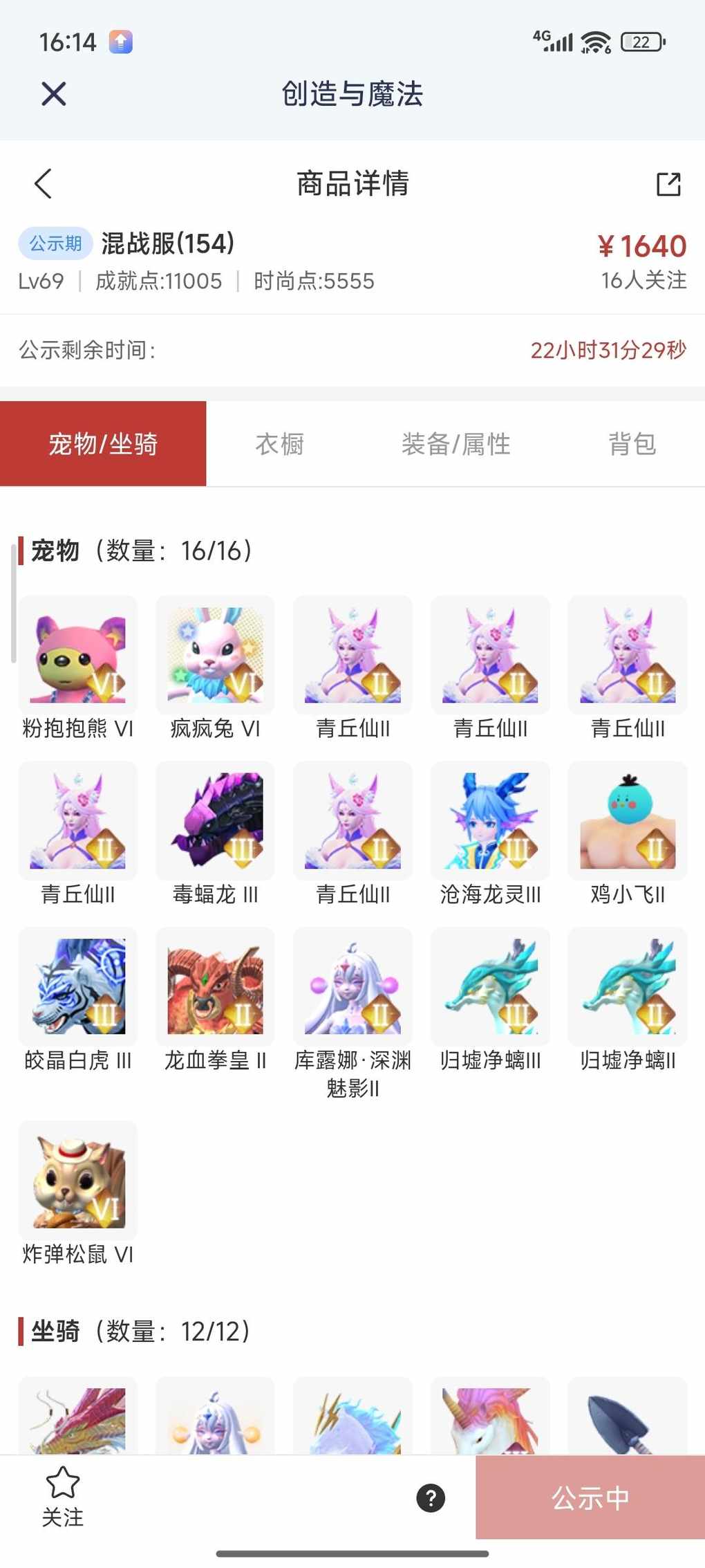Open pet 龙血拳皇 II
Image resolution: width=705 pixels, height=1568 pixels.
click(x=215, y=986)
